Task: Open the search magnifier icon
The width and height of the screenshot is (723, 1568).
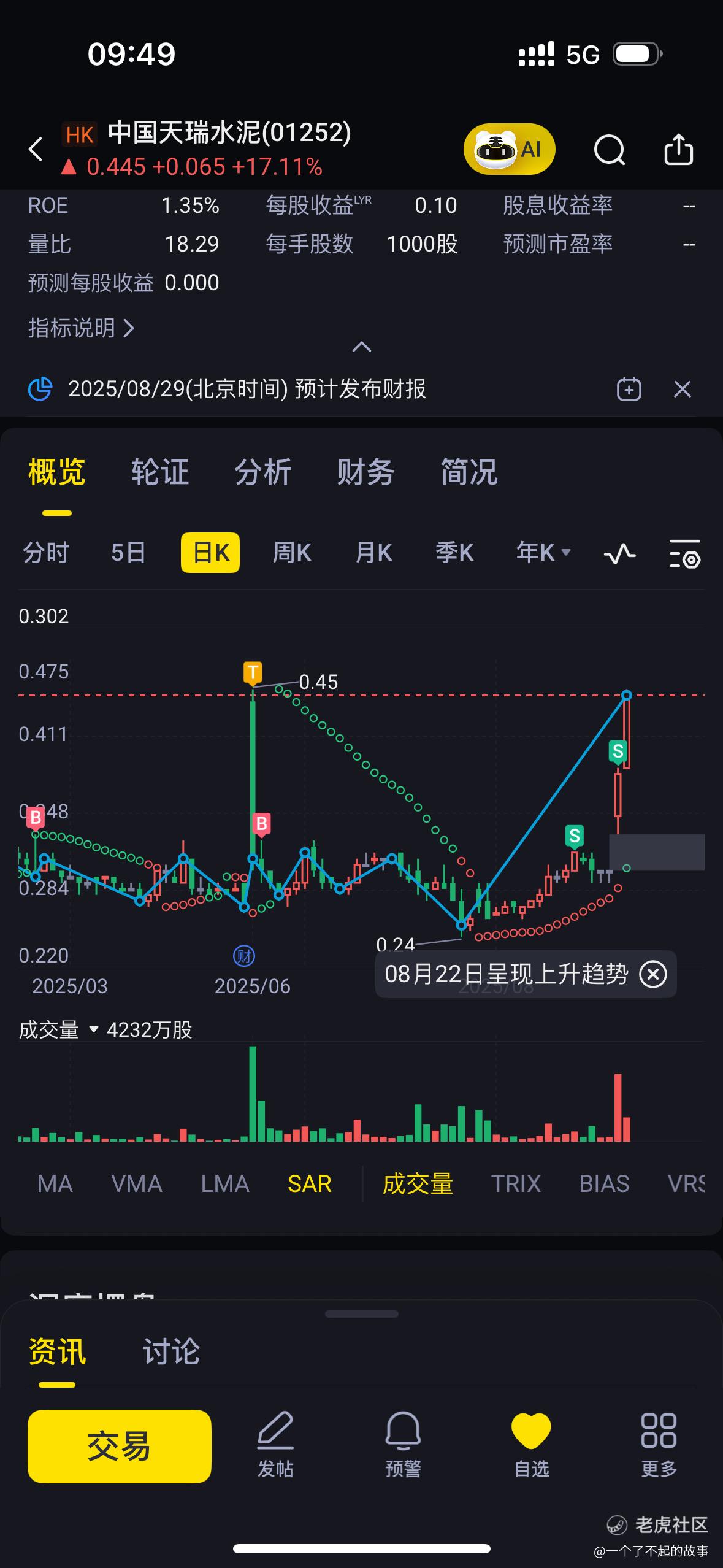Action: point(610,150)
